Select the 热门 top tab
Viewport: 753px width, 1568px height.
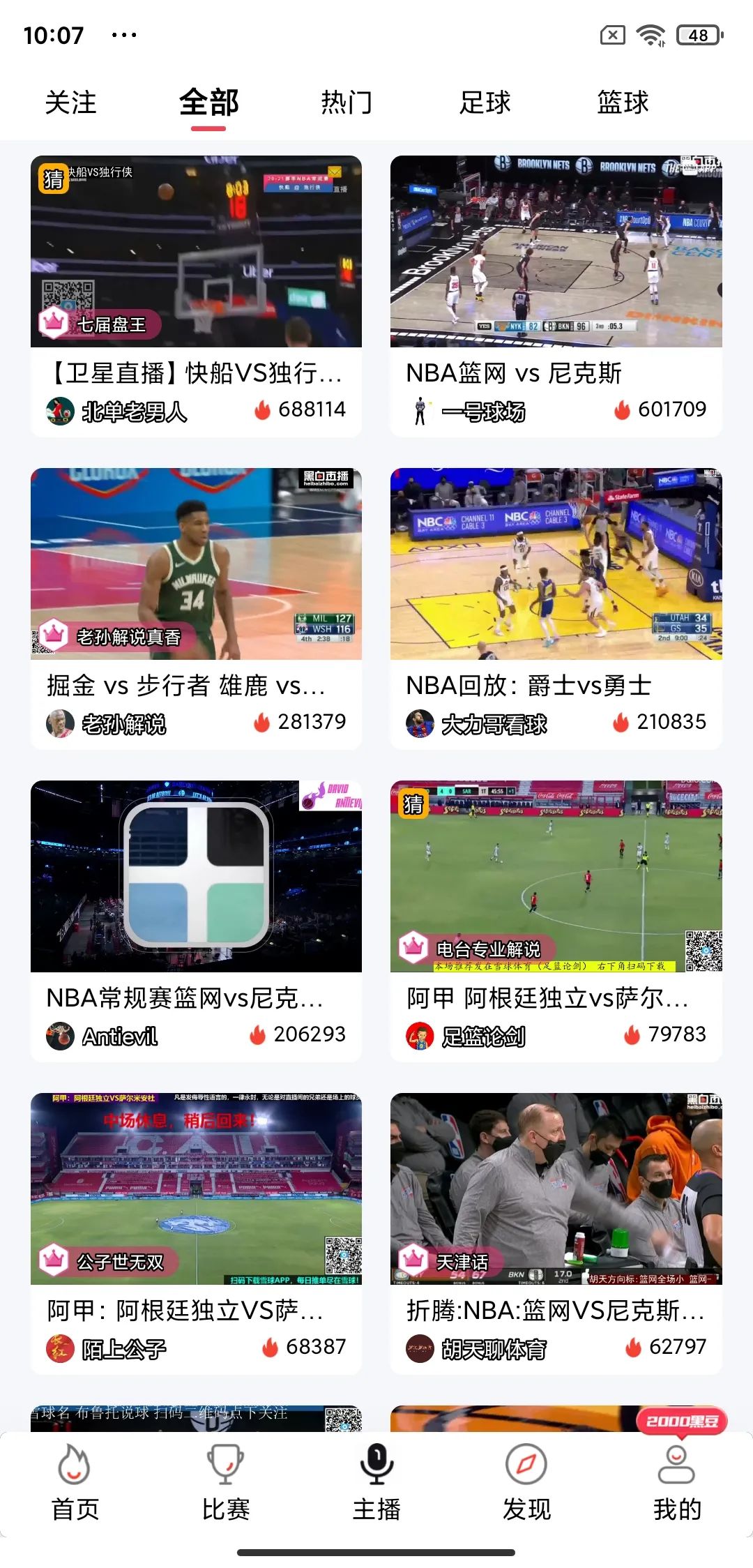347,103
